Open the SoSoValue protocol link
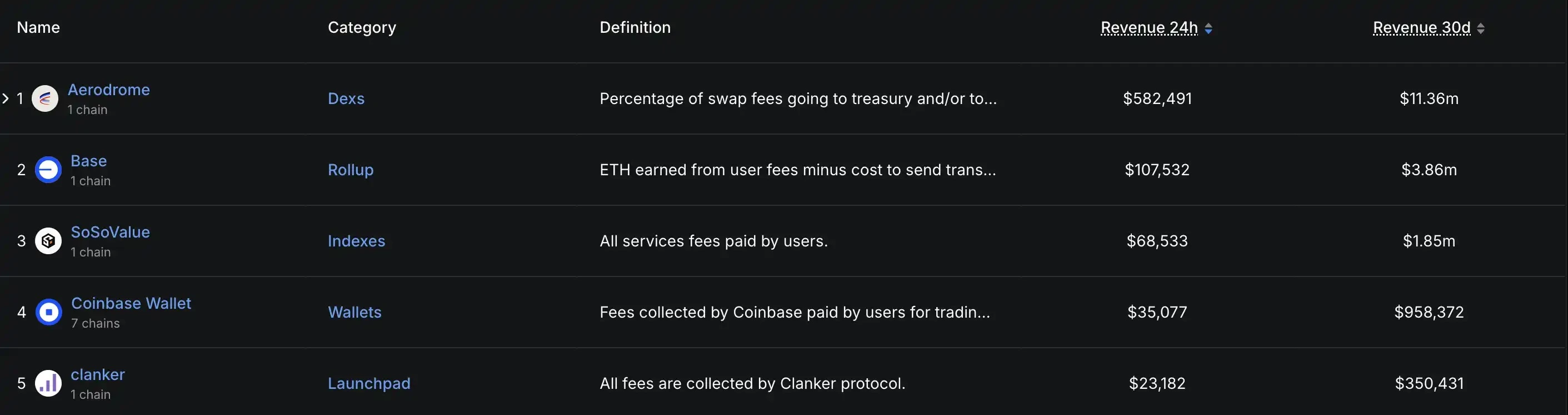 (110, 232)
